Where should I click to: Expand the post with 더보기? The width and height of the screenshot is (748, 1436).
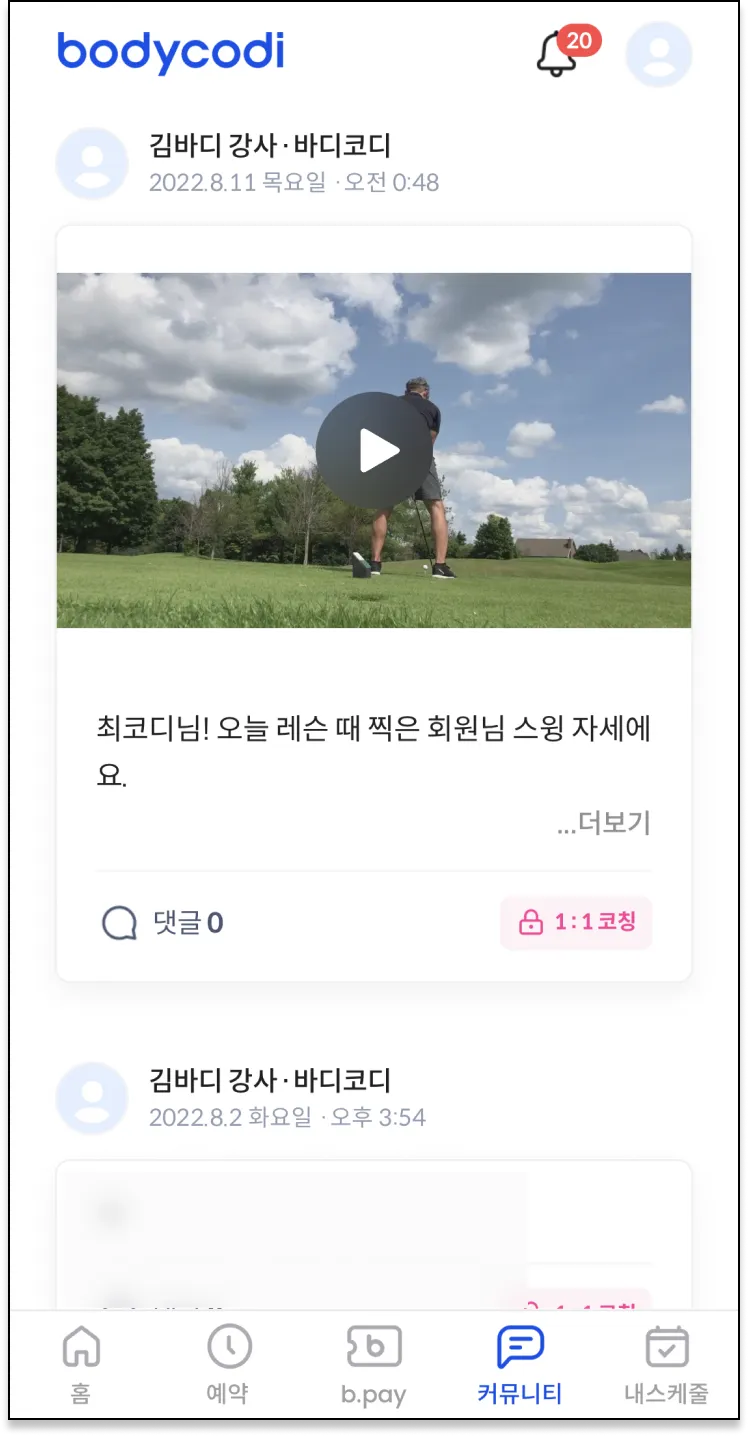coord(604,823)
